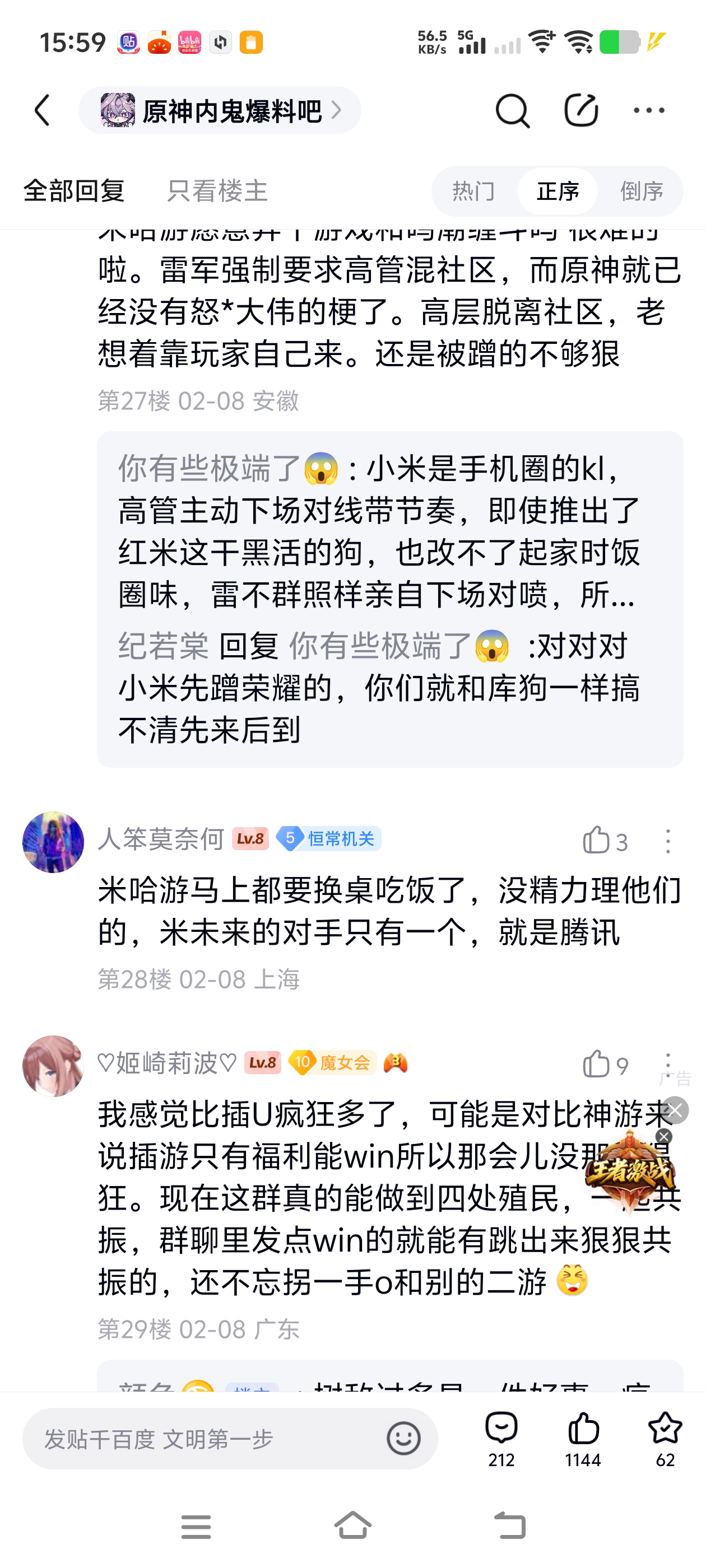Go back using the top-left arrow

coord(42,110)
